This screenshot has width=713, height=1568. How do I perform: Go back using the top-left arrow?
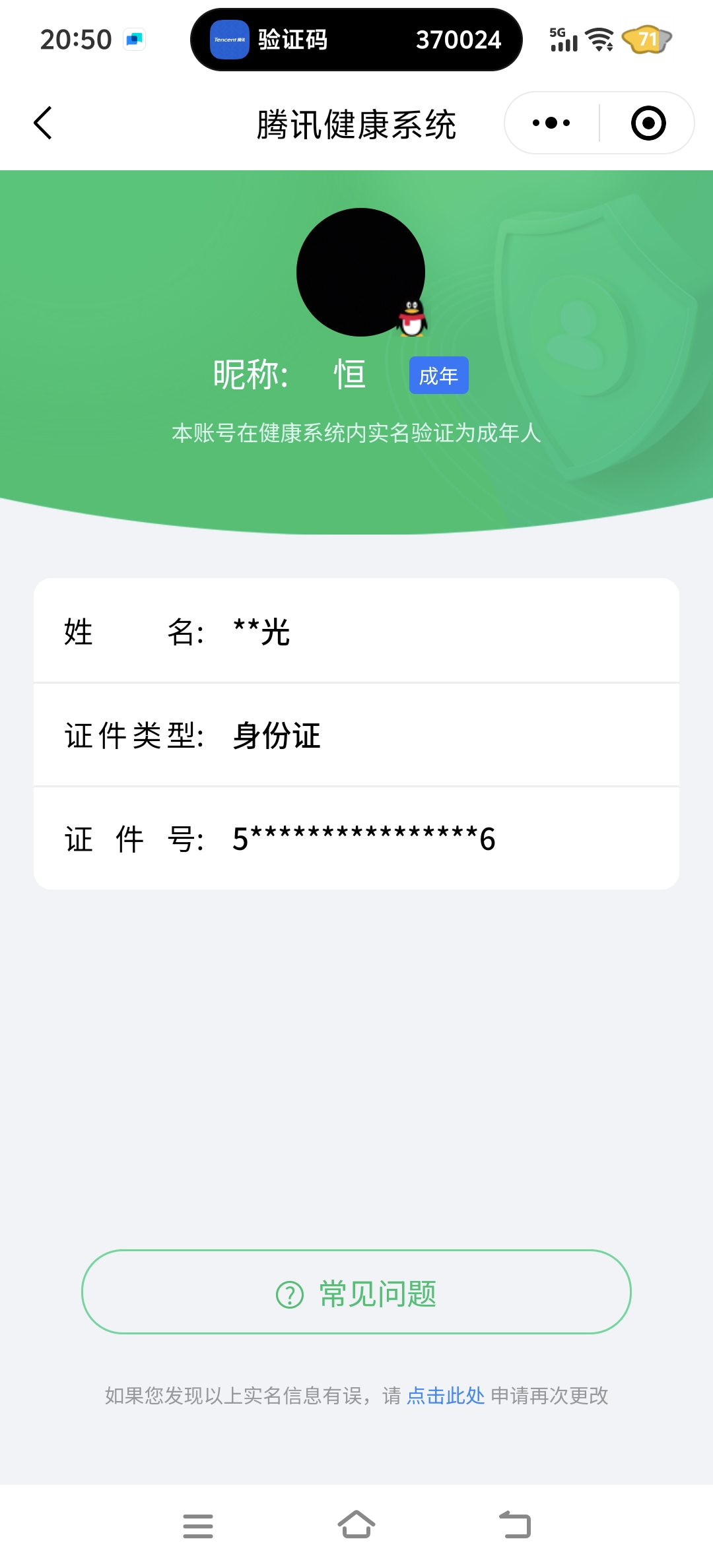click(43, 123)
